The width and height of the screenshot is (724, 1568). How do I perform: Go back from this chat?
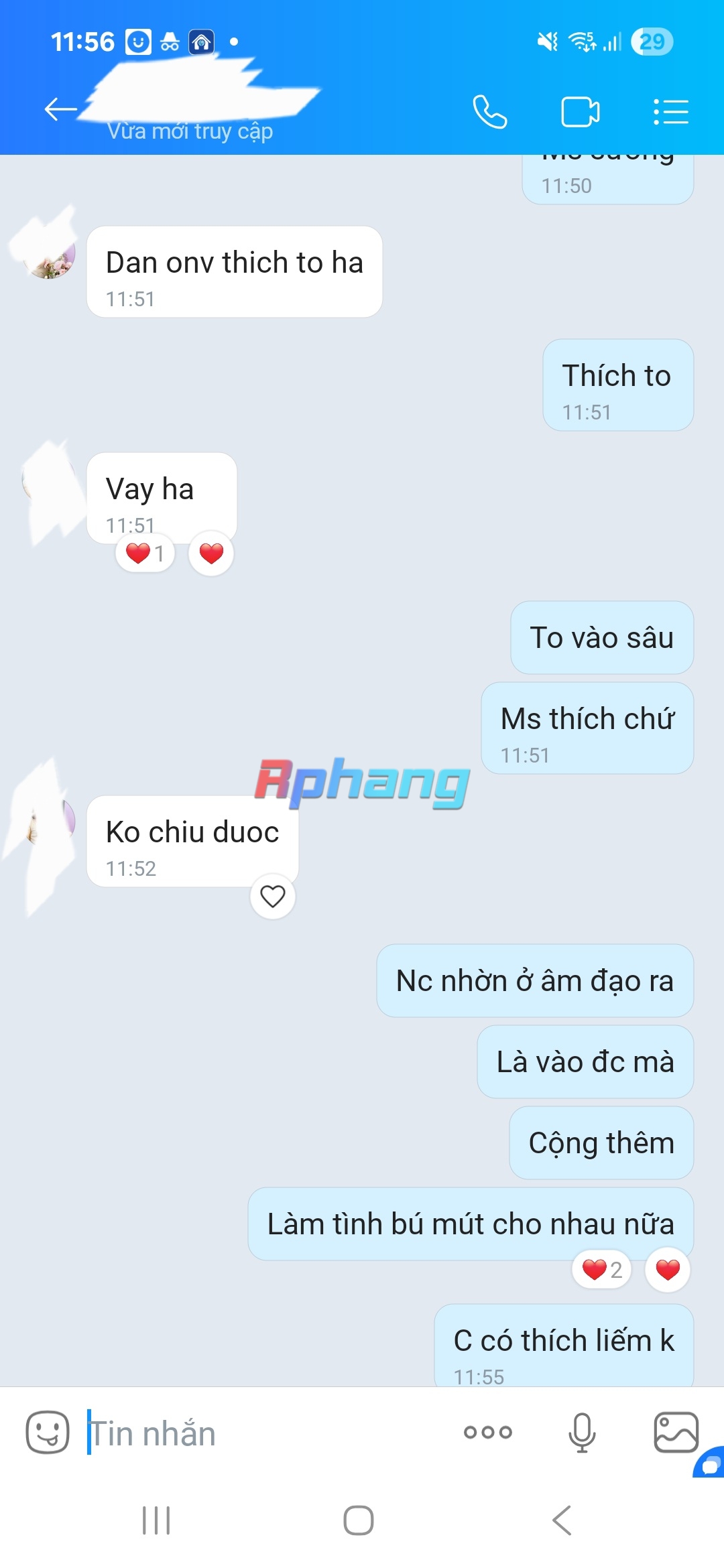coord(60,110)
